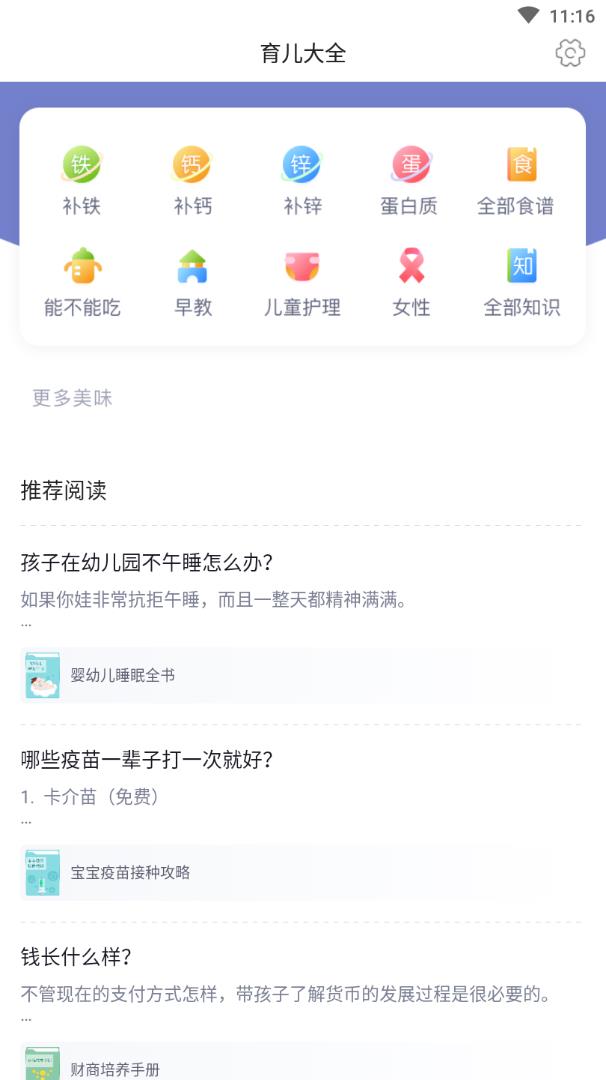606x1080 pixels.
Task: Select the 补钙 category
Action: (x=192, y=180)
